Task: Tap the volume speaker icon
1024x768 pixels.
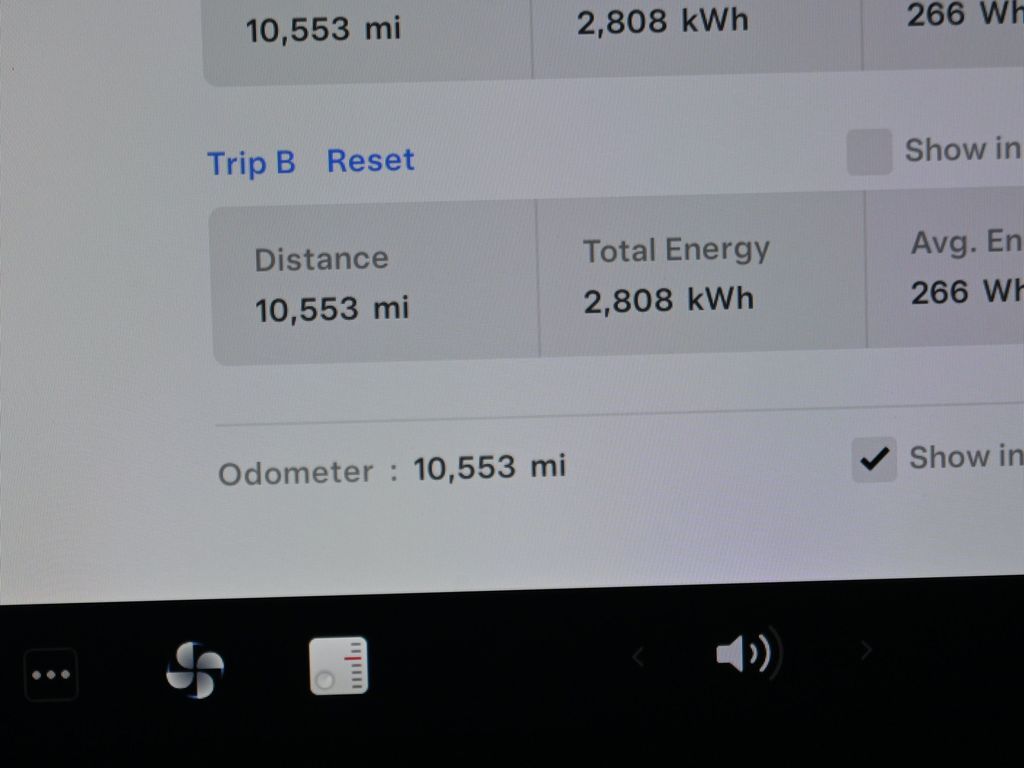Action: point(745,655)
